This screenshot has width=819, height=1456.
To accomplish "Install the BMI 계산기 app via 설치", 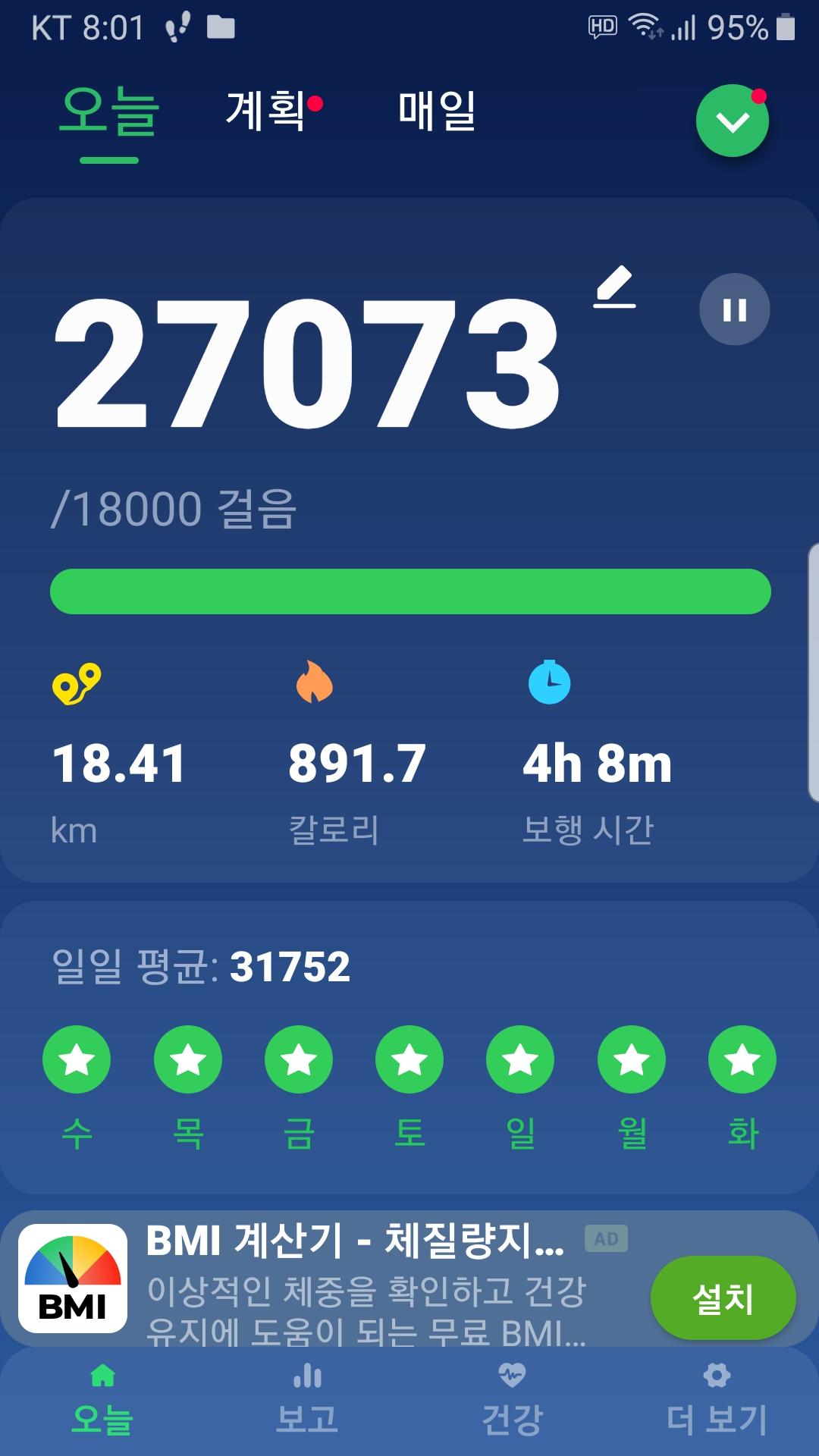I will [x=723, y=1298].
